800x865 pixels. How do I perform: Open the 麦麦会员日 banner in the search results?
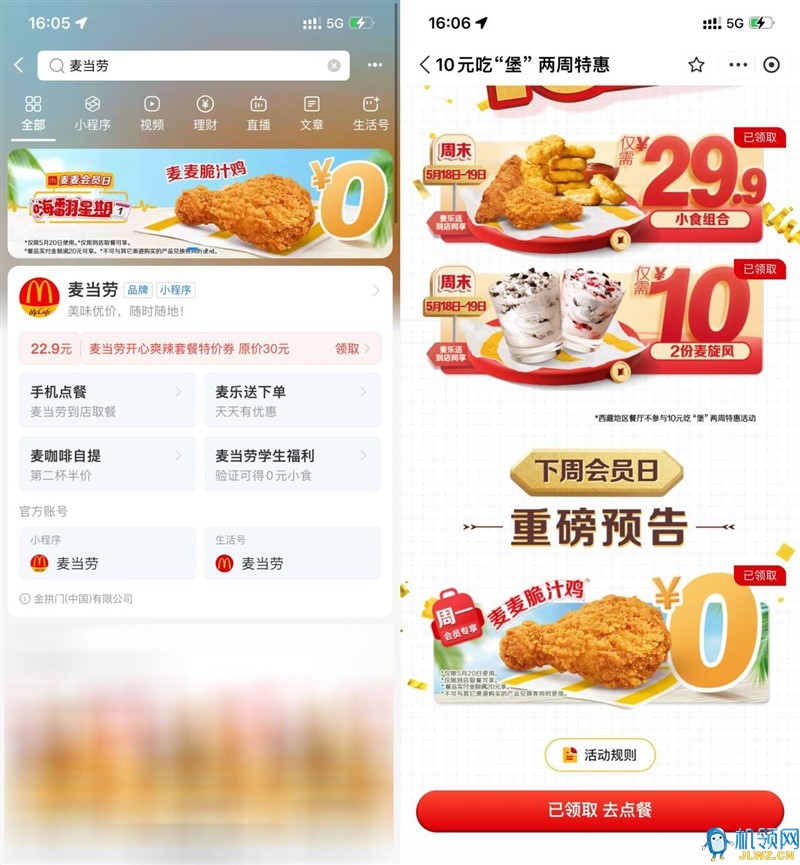pos(200,204)
